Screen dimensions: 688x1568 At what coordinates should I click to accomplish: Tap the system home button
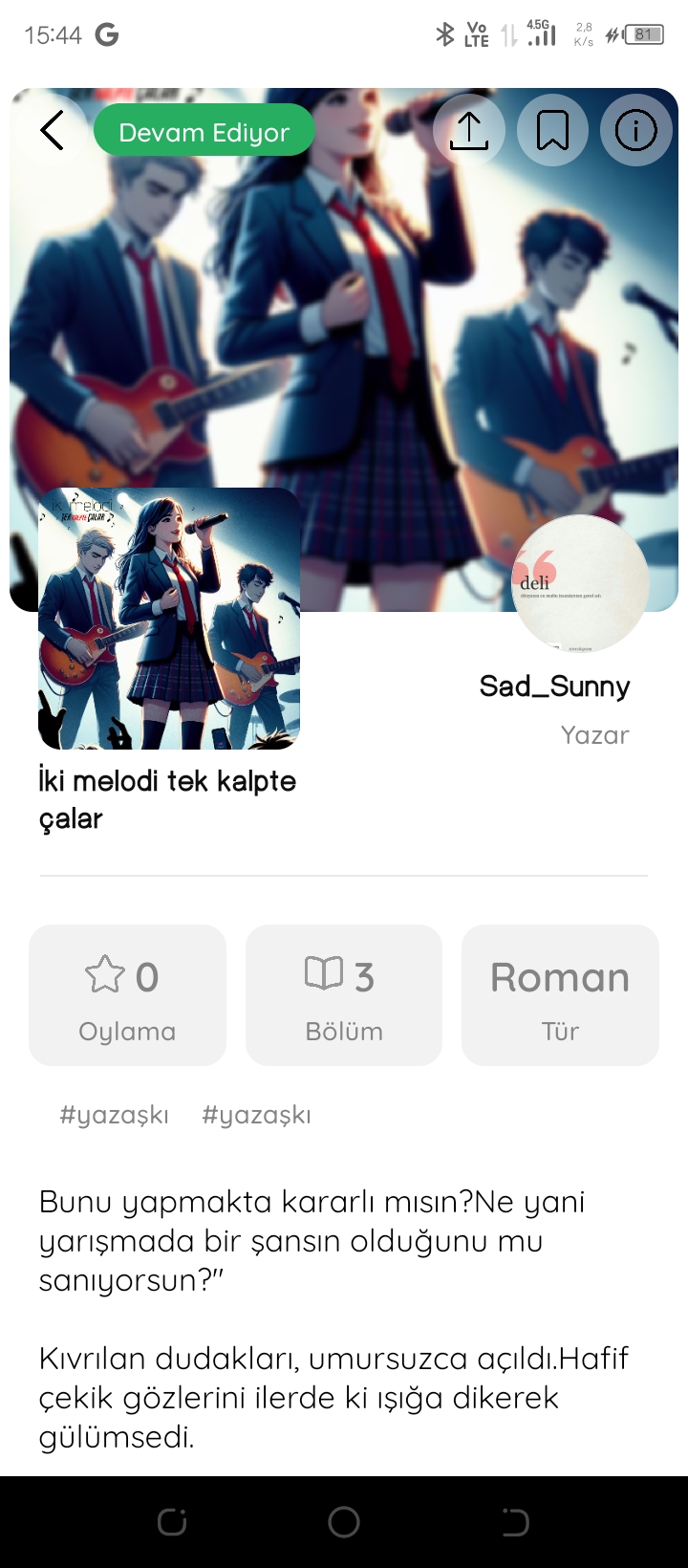pyautogui.click(x=344, y=1521)
